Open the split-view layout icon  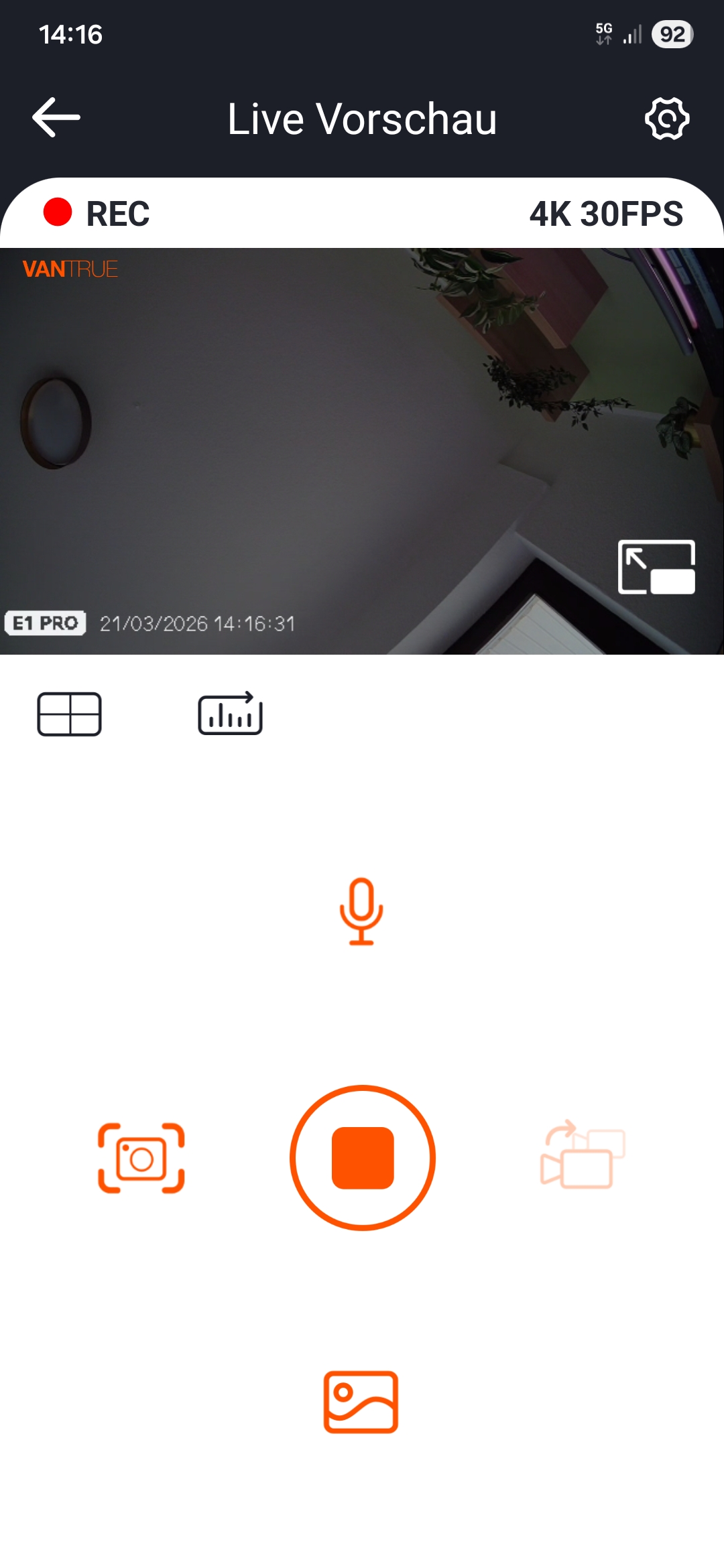point(69,714)
